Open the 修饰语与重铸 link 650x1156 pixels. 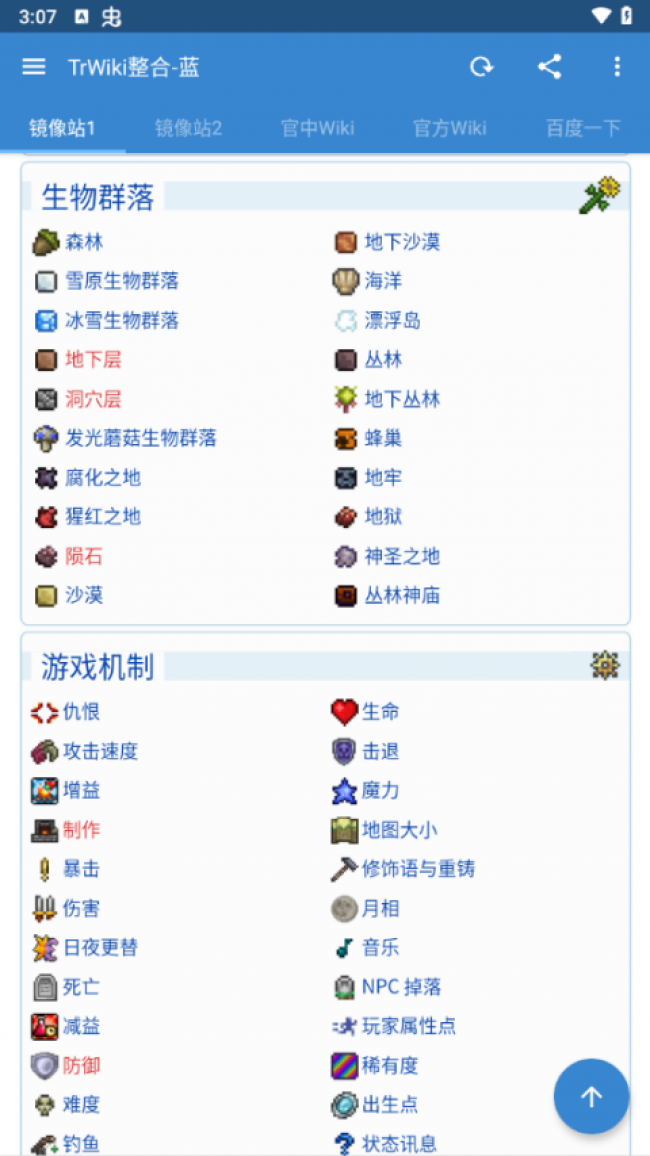pos(418,869)
